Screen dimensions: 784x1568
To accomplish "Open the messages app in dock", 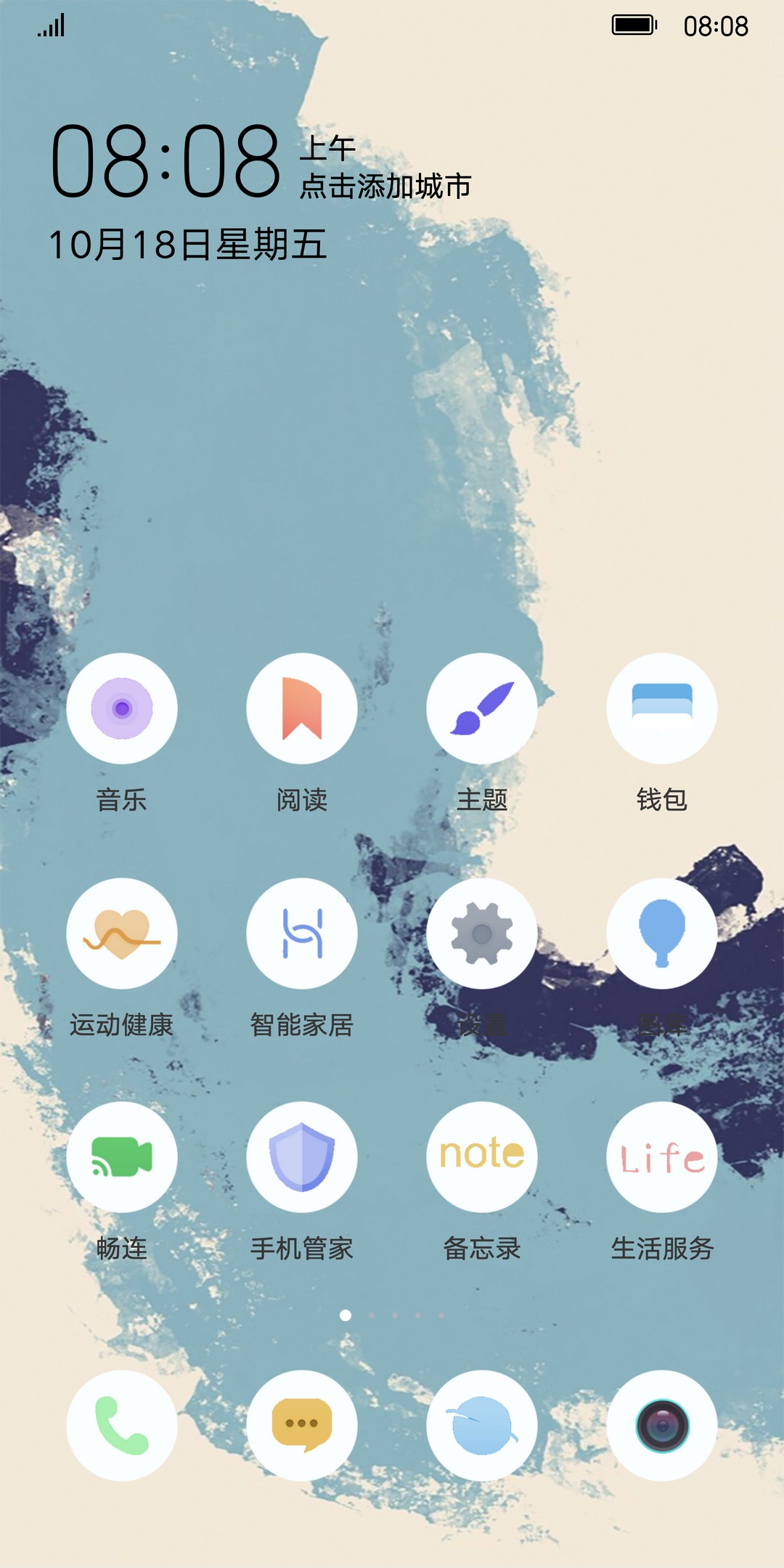I will [302, 1426].
